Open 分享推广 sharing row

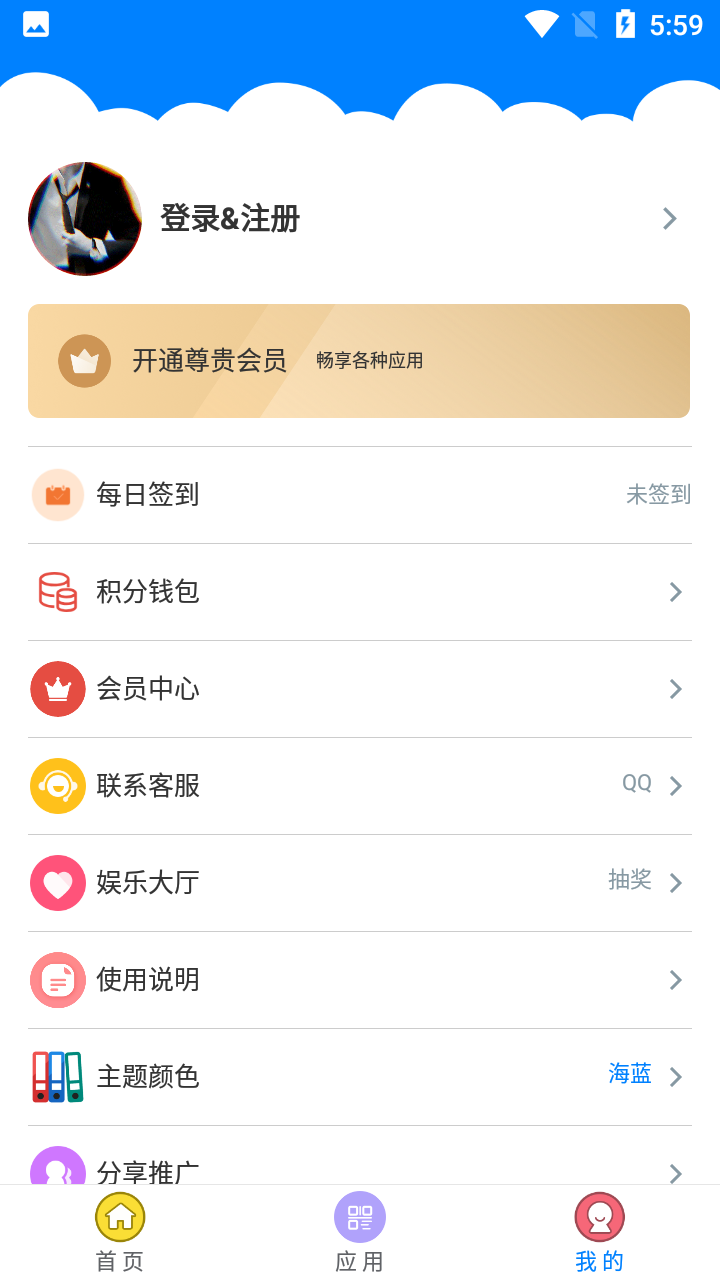(360, 1166)
